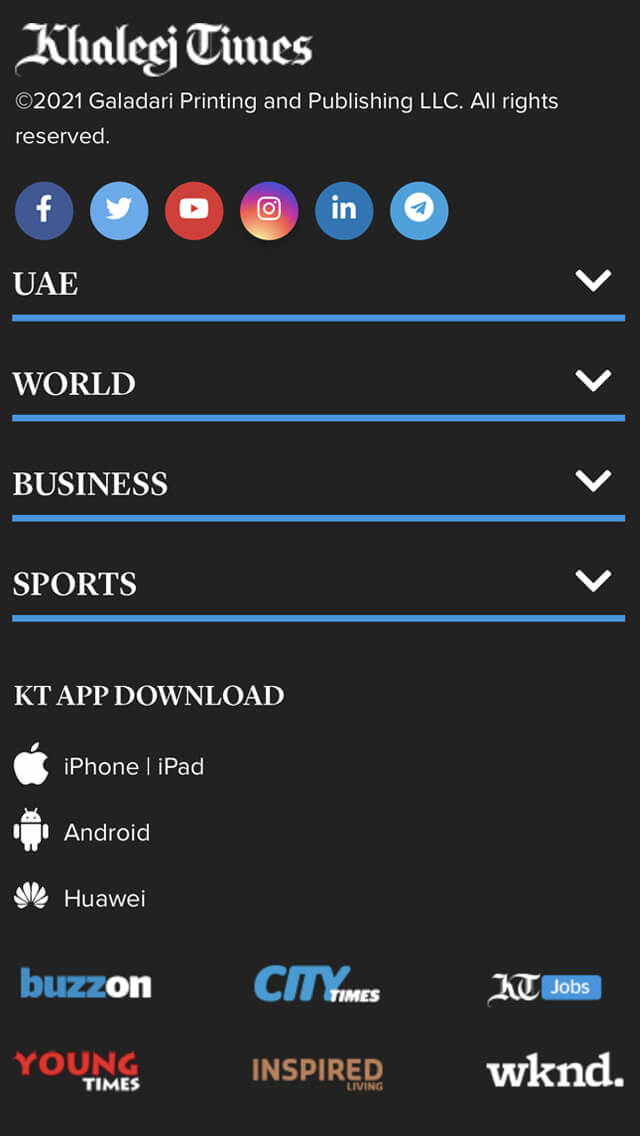Visit the Twitter profile icon
The image size is (640, 1136).
119,210
